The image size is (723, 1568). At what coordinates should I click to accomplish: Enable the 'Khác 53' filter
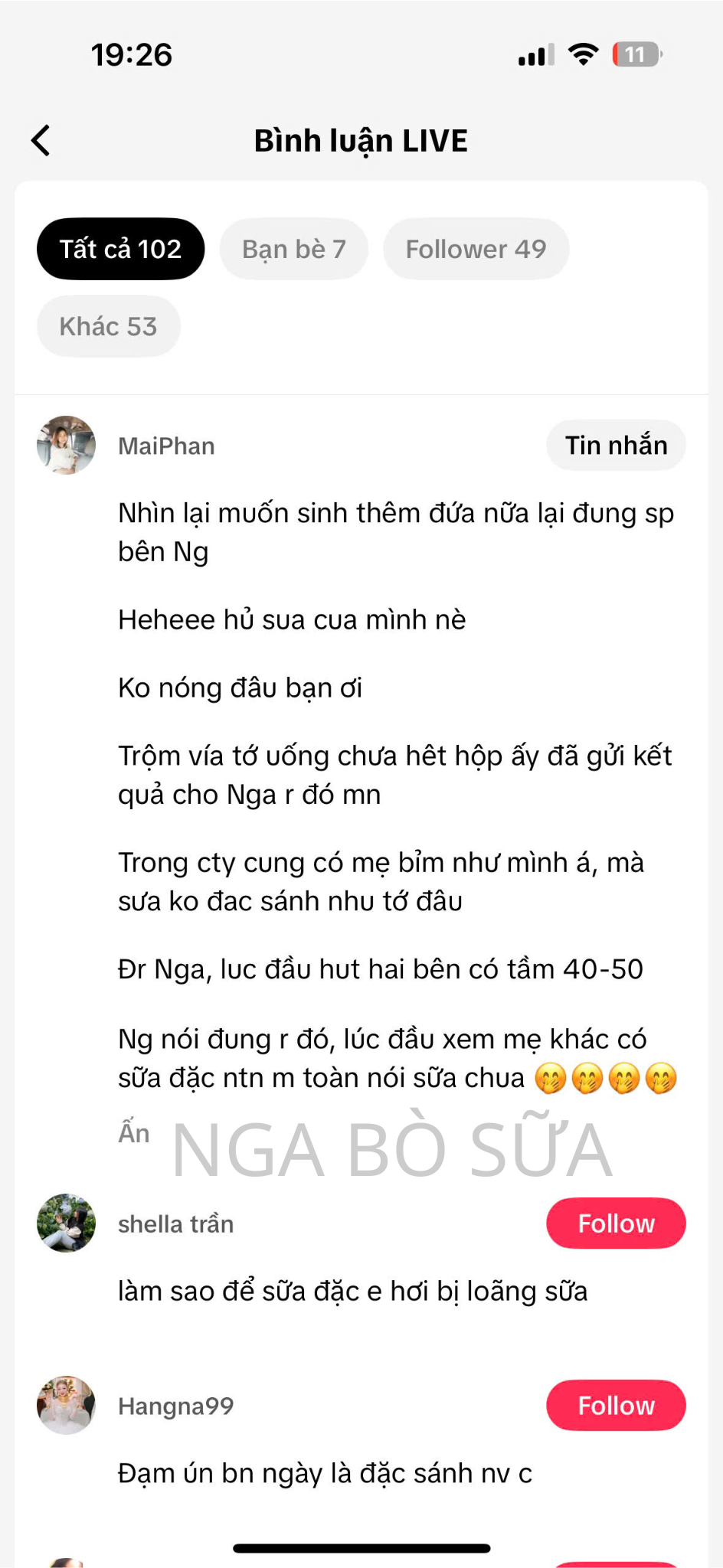[x=108, y=326]
